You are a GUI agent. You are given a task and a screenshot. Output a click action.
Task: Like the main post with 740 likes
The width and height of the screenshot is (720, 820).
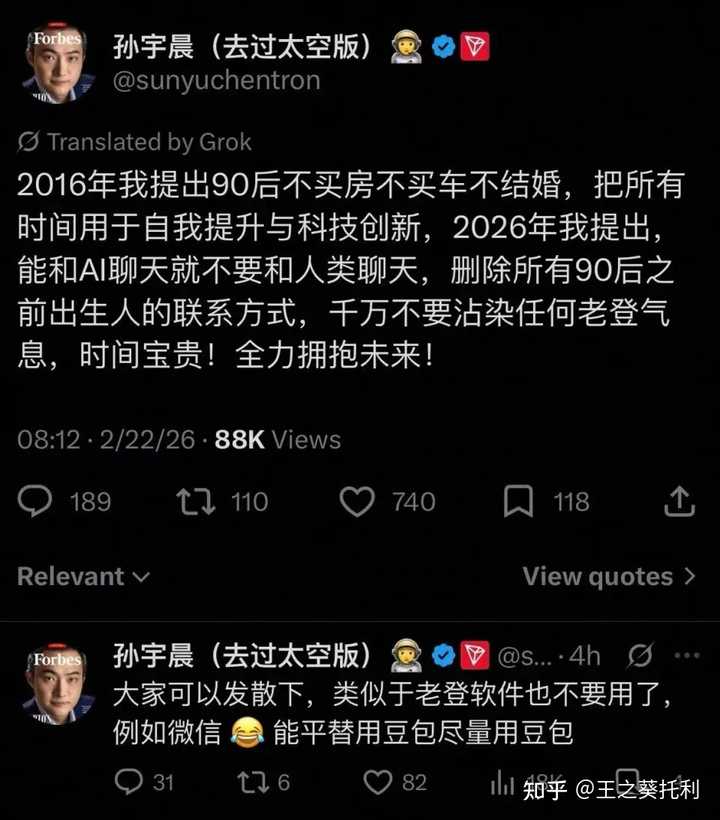tap(357, 501)
